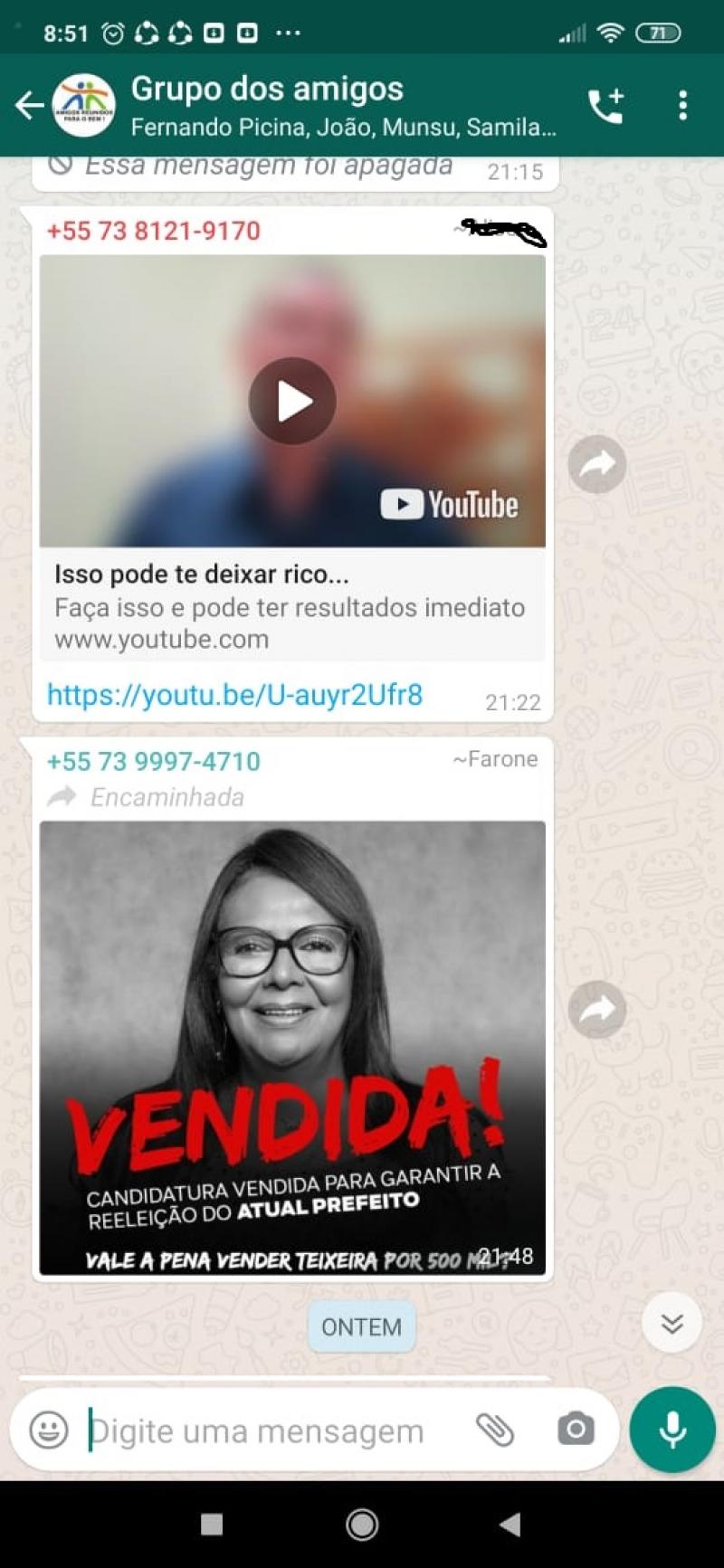Open the camera to send a photo

(x=576, y=1430)
